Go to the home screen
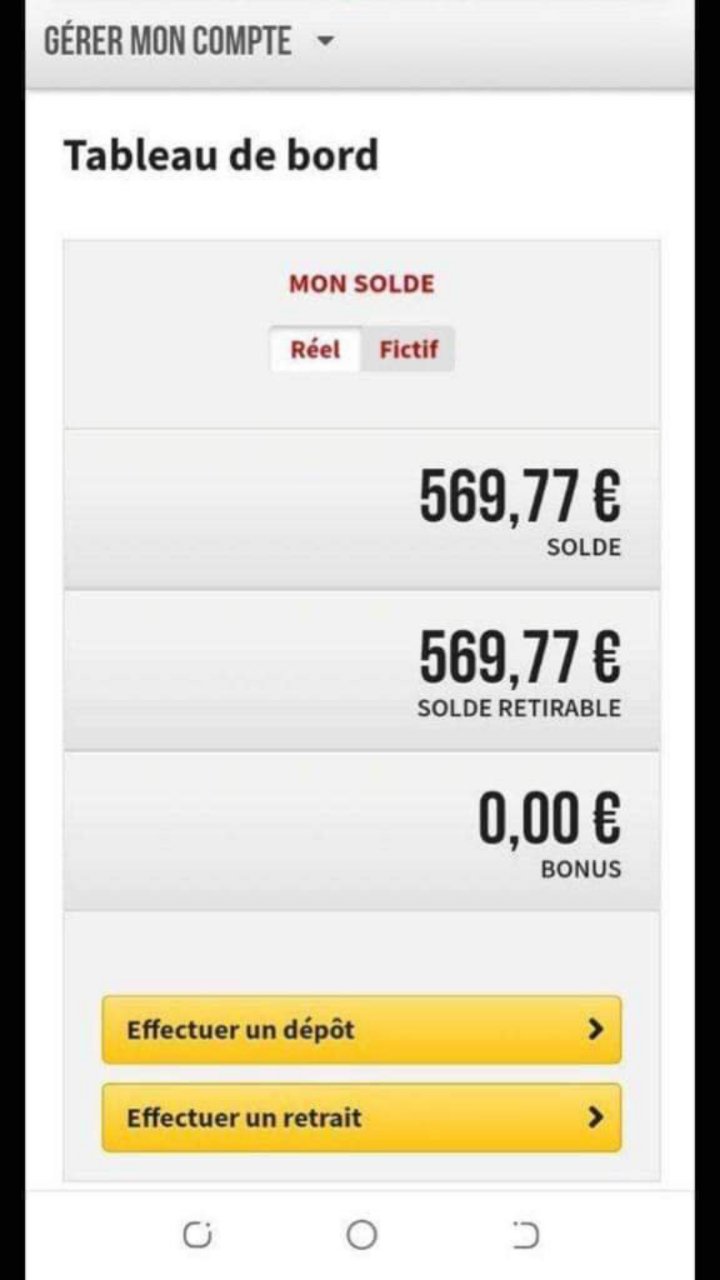Image resolution: width=720 pixels, height=1280 pixels. pyautogui.click(x=361, y=1236)
